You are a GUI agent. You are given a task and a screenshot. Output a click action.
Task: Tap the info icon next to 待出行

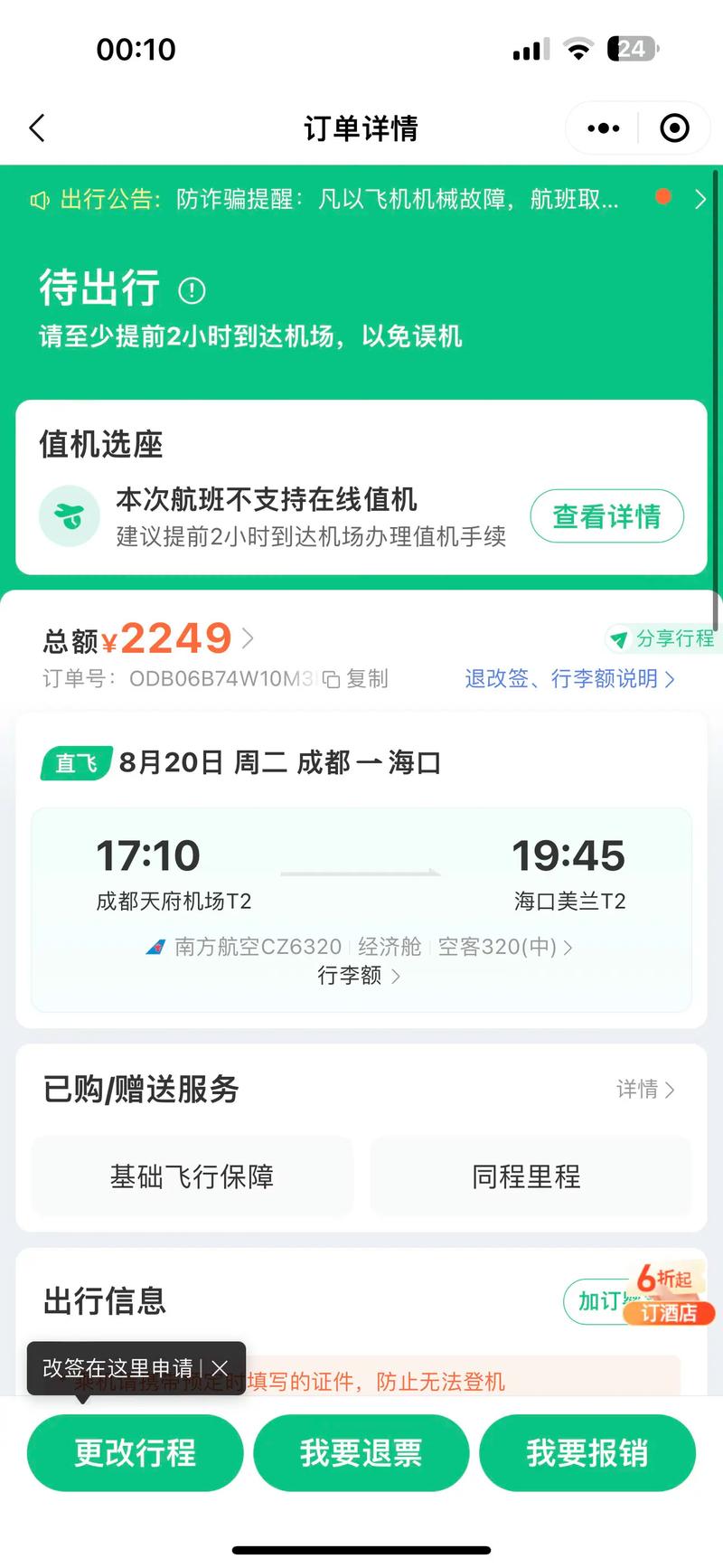pyautogui.click(x=192, y=290)
